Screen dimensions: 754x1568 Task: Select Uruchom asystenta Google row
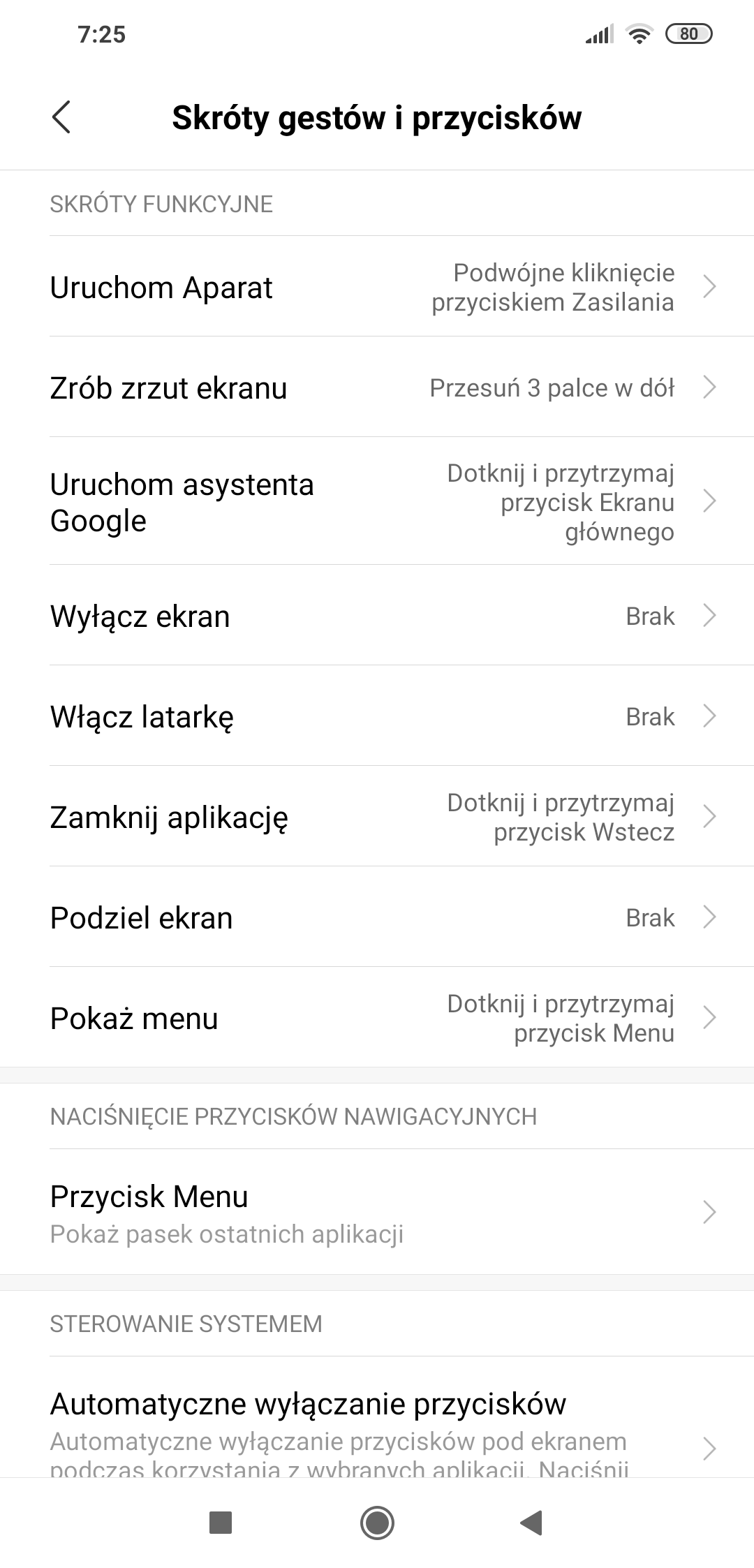click(x=377, y=502)
